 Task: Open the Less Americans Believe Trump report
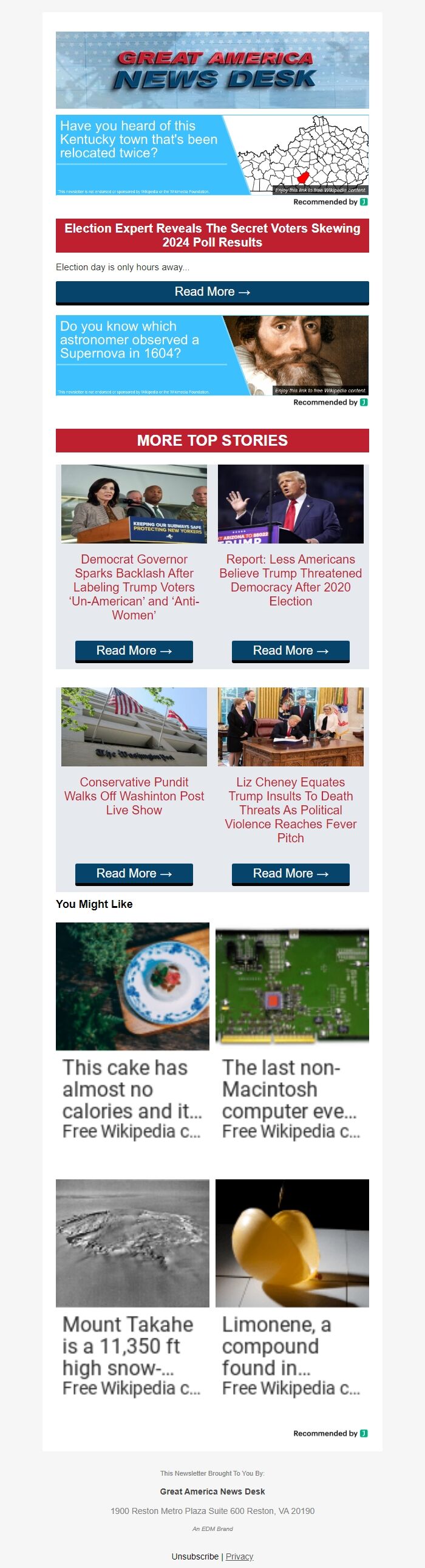point(290,580)
